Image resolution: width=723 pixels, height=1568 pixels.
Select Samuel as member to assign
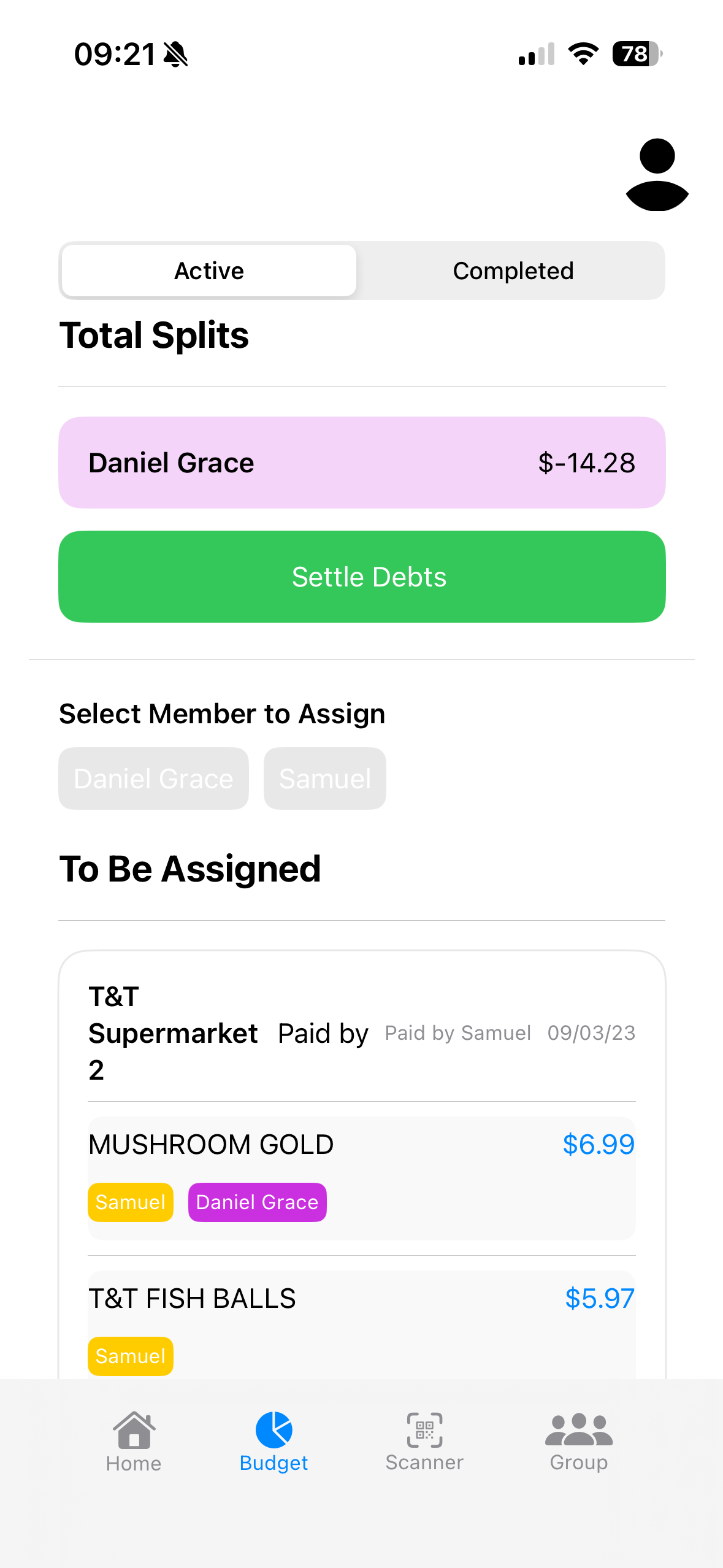(x=324, y=778)
